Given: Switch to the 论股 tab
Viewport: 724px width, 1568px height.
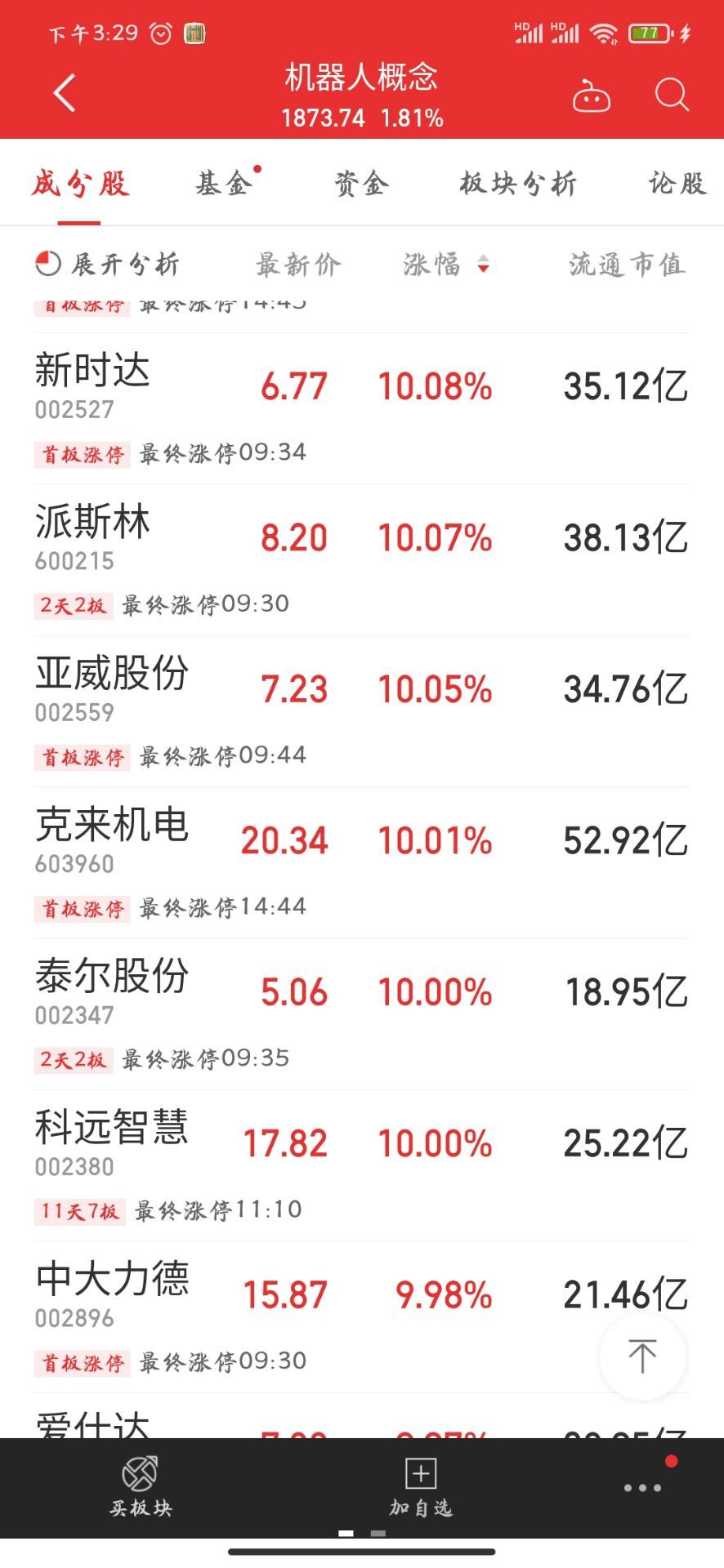Looking at the screenshot, I should pyautogui.click(x=677, y=184).
